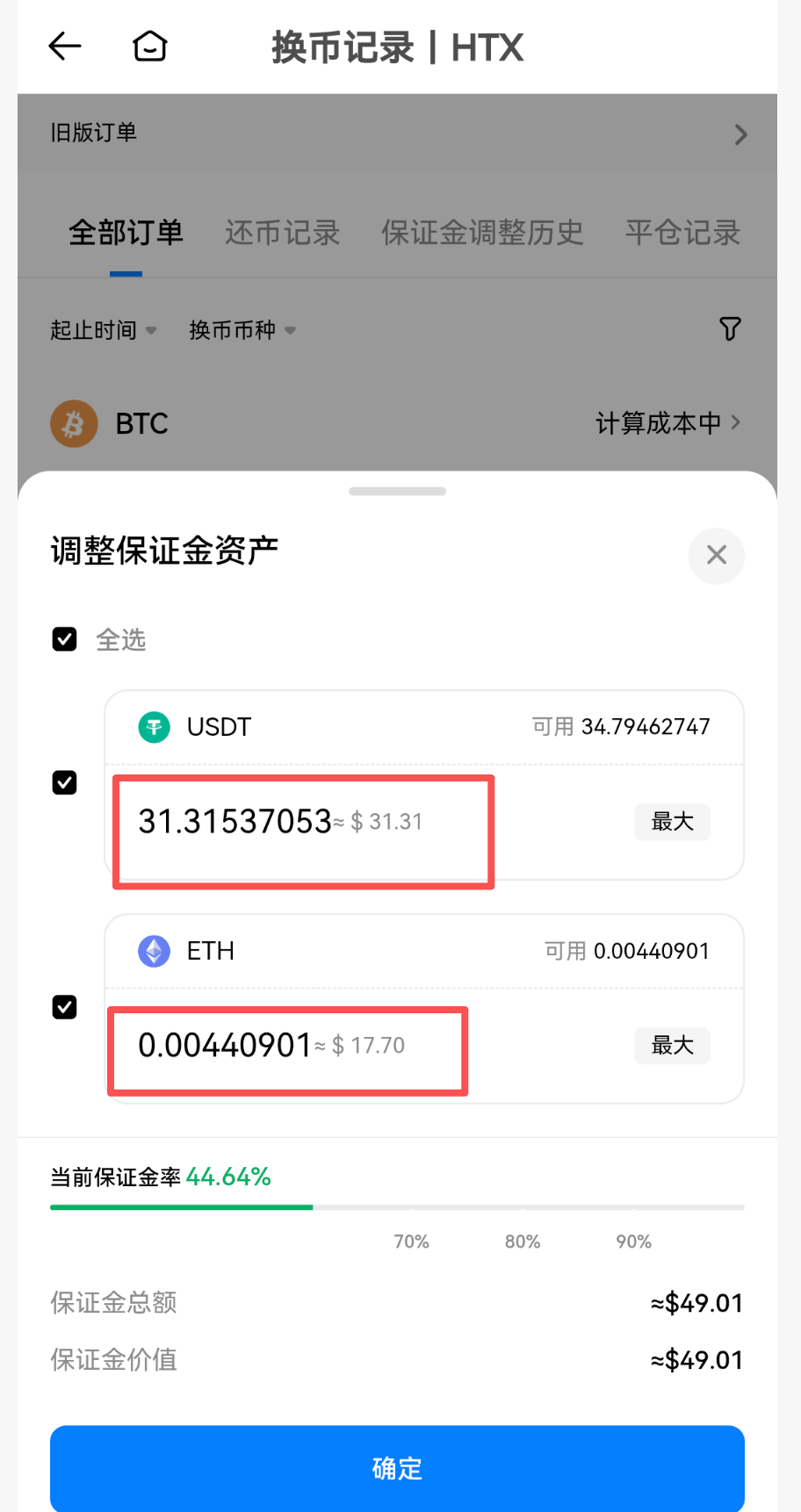The image size is (801, 1512).
Task: Toggle the 全选 checkbox
Action: (65, 639)
